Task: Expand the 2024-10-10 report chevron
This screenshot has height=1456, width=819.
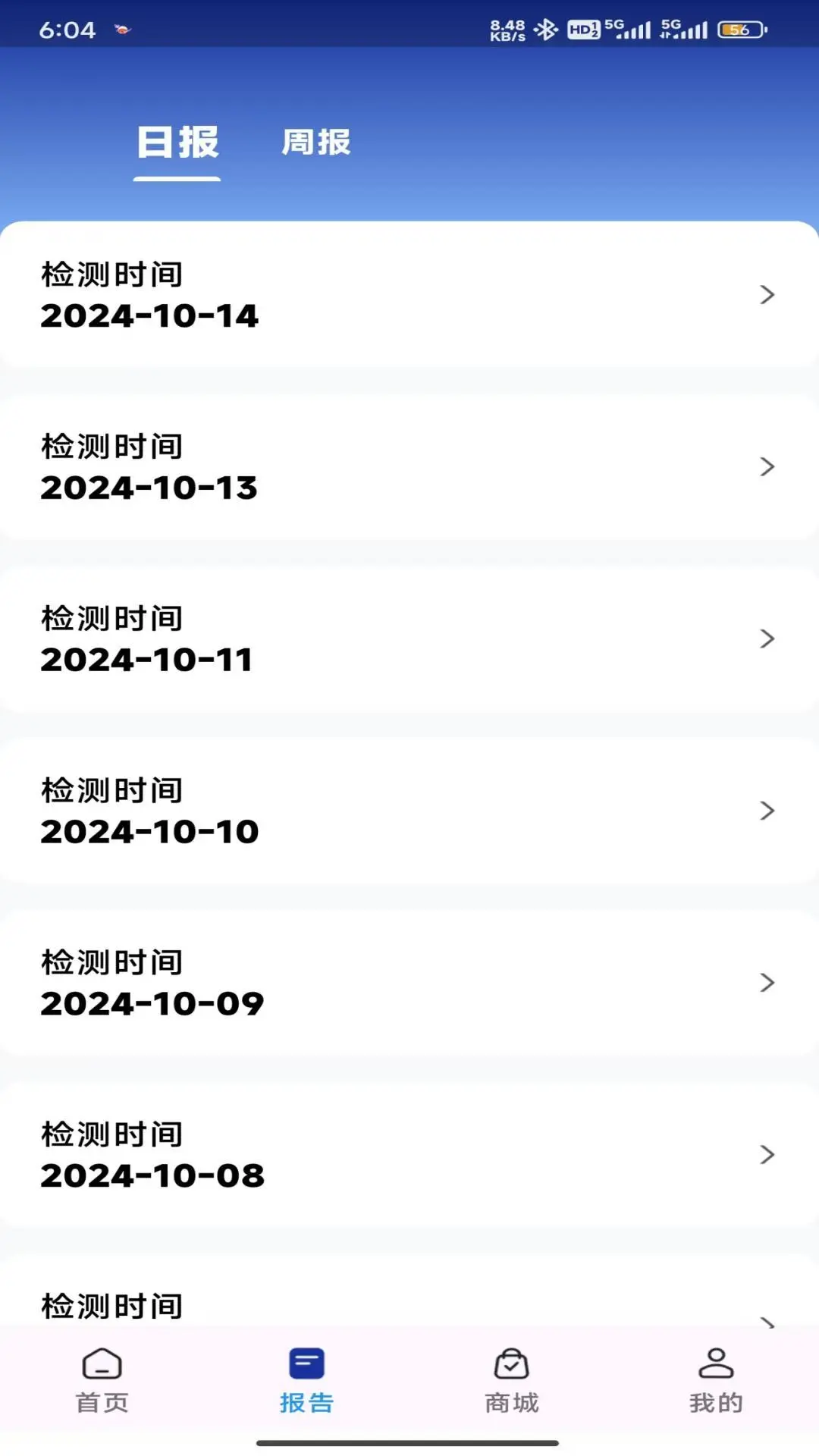Action: pyautogui.click(x=767, y=810)
